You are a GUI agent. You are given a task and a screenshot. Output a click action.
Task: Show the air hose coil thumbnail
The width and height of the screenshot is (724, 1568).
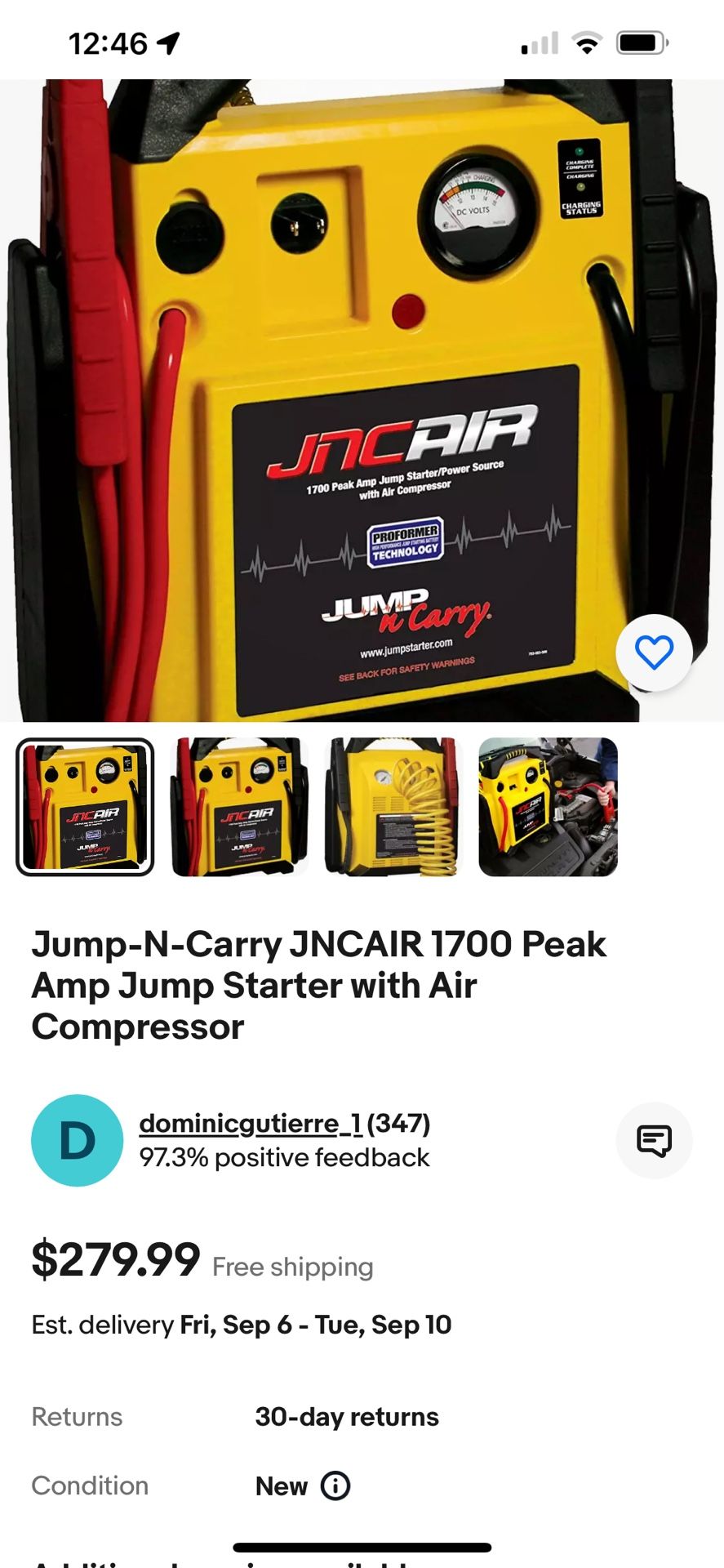(x=393, y=807)
